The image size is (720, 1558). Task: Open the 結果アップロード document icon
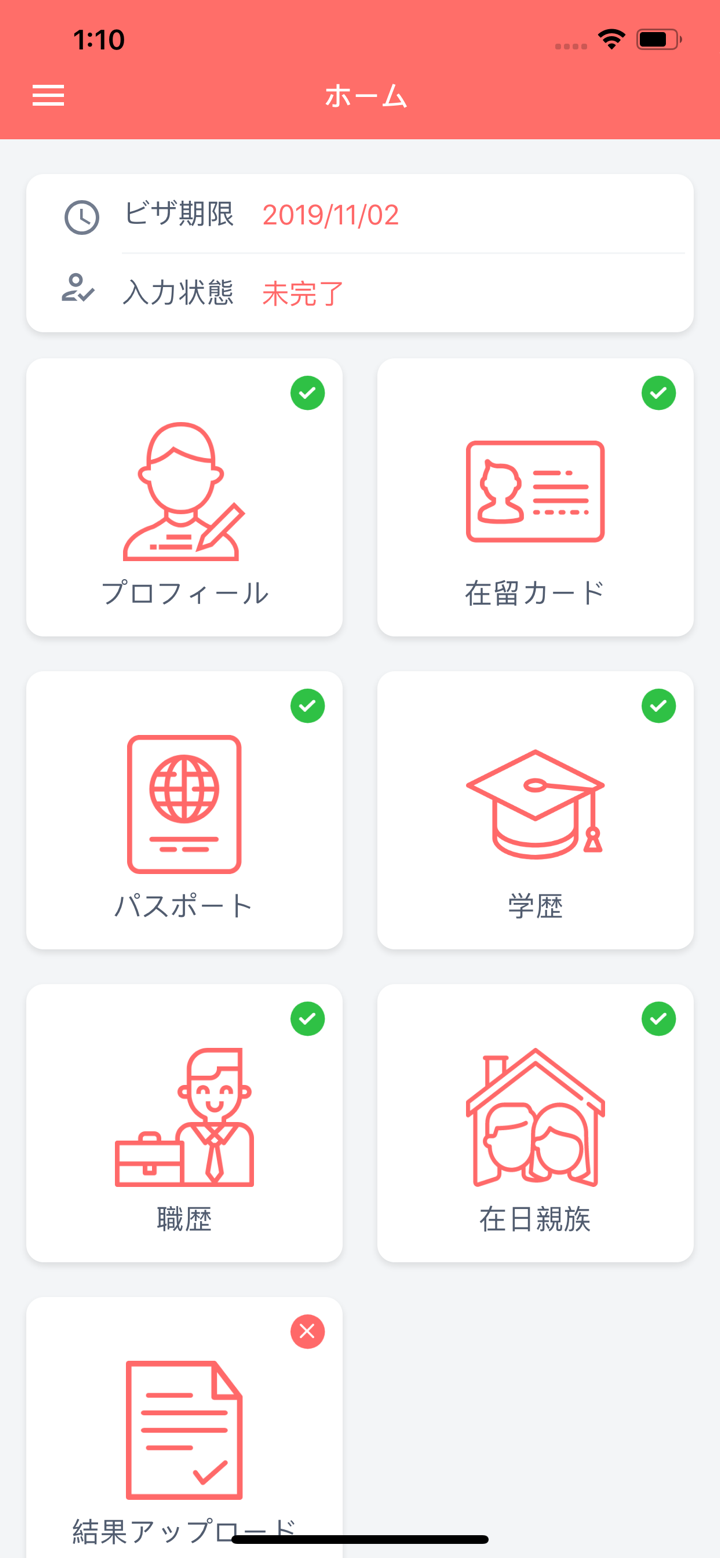pos(184,1428)
